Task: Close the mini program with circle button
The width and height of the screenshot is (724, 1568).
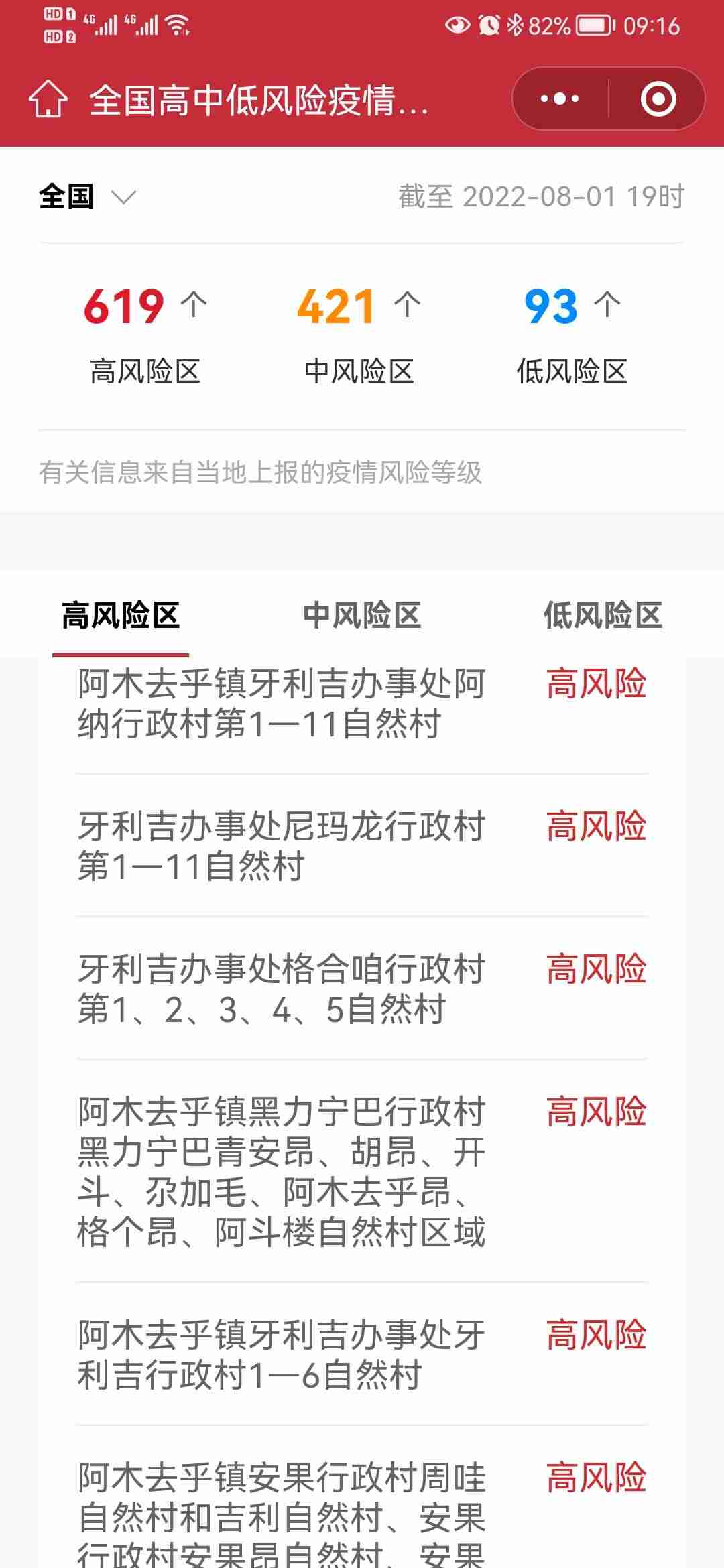Action: coord(658,99)
